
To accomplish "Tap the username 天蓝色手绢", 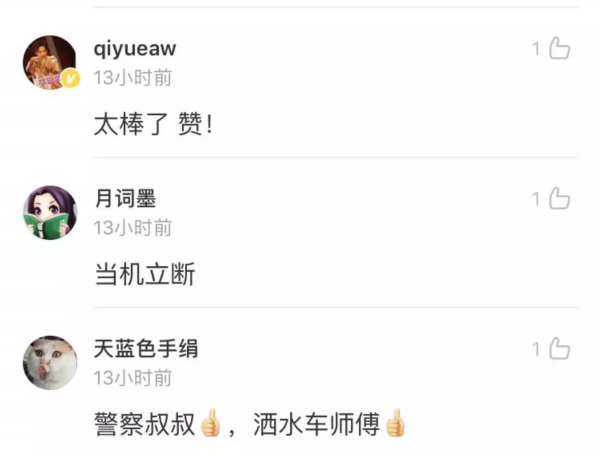I will (146, 348).
